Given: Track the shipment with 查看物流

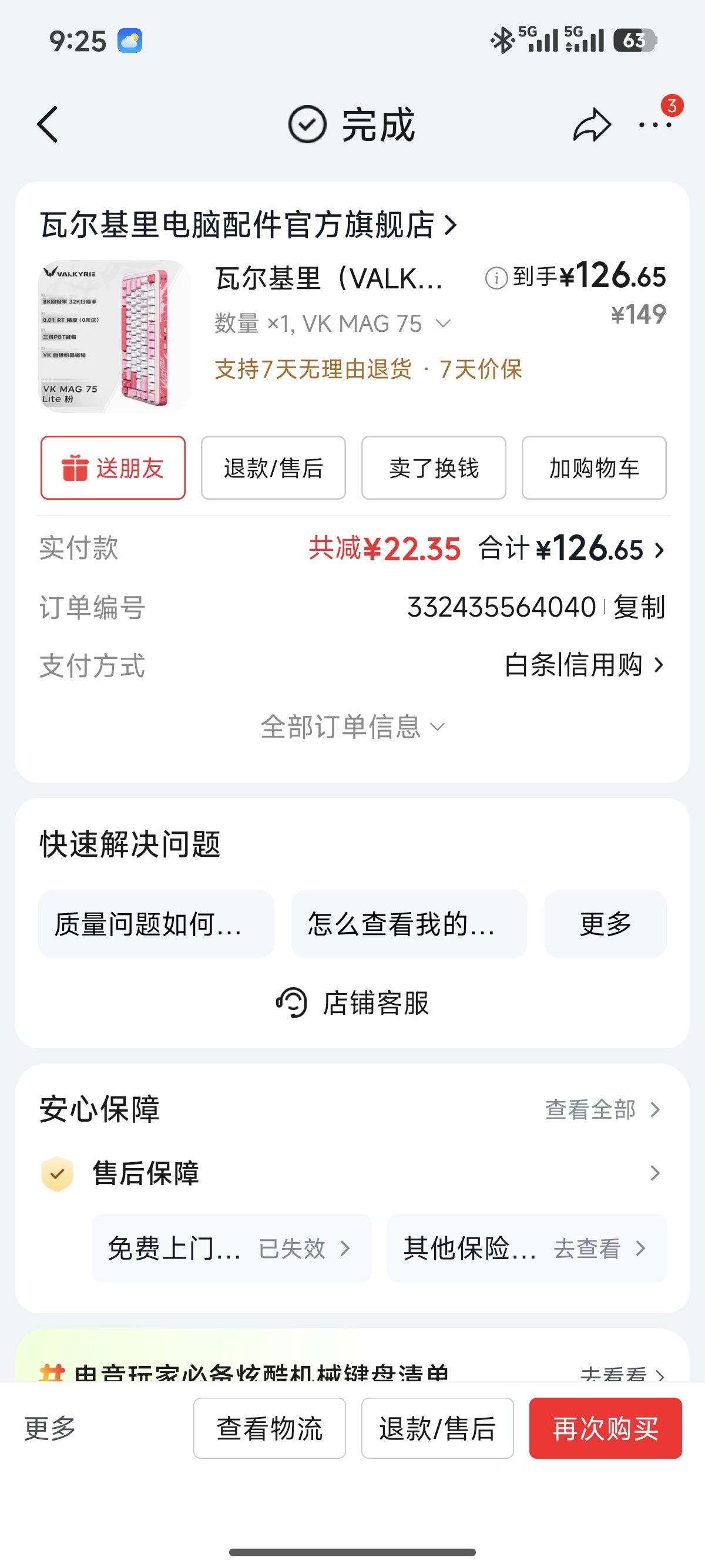Looking at the screenshot, I should 269,1428.
